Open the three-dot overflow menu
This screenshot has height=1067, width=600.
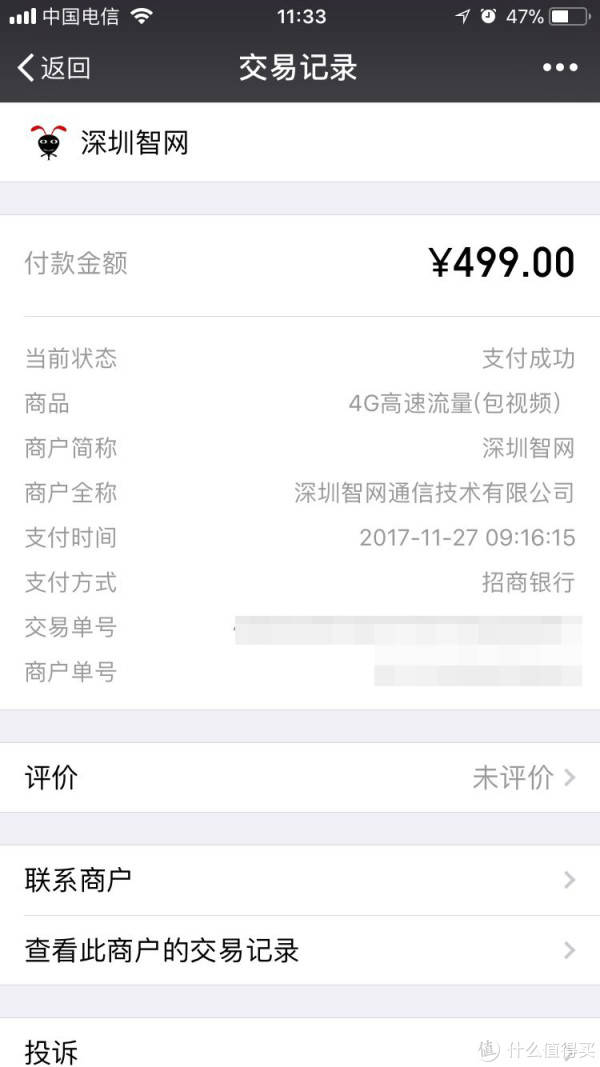pyautogui.click(x=560, y=68)
